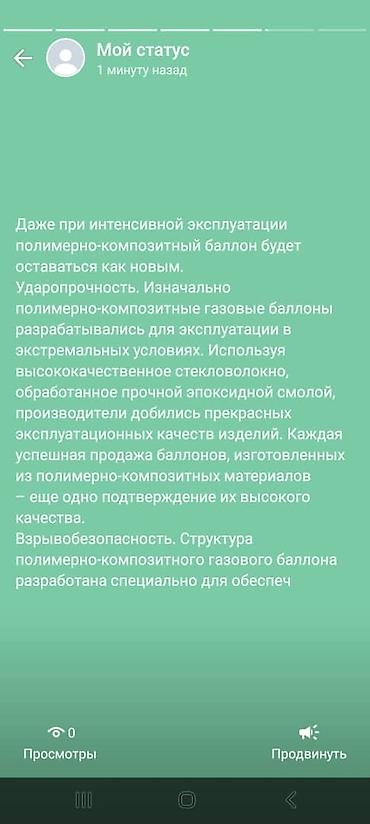The image size is (370, 824).
Task: Open recent apps from the navigation bar
Action: 83,800
